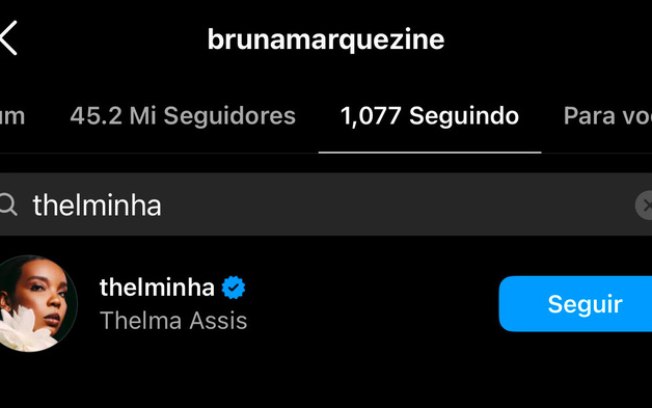Switch to the 45.2 Mi Seguidores tab

pos(182,116)
